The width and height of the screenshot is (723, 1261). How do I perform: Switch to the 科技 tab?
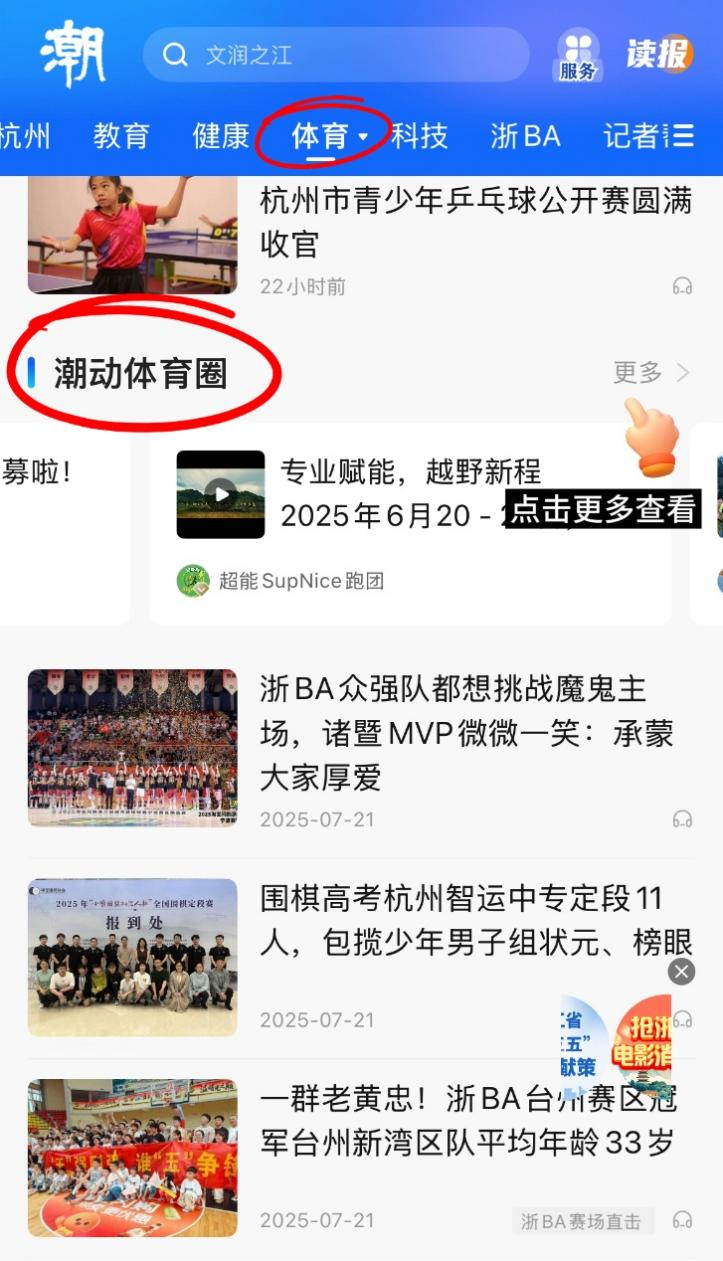coord(419,136)
